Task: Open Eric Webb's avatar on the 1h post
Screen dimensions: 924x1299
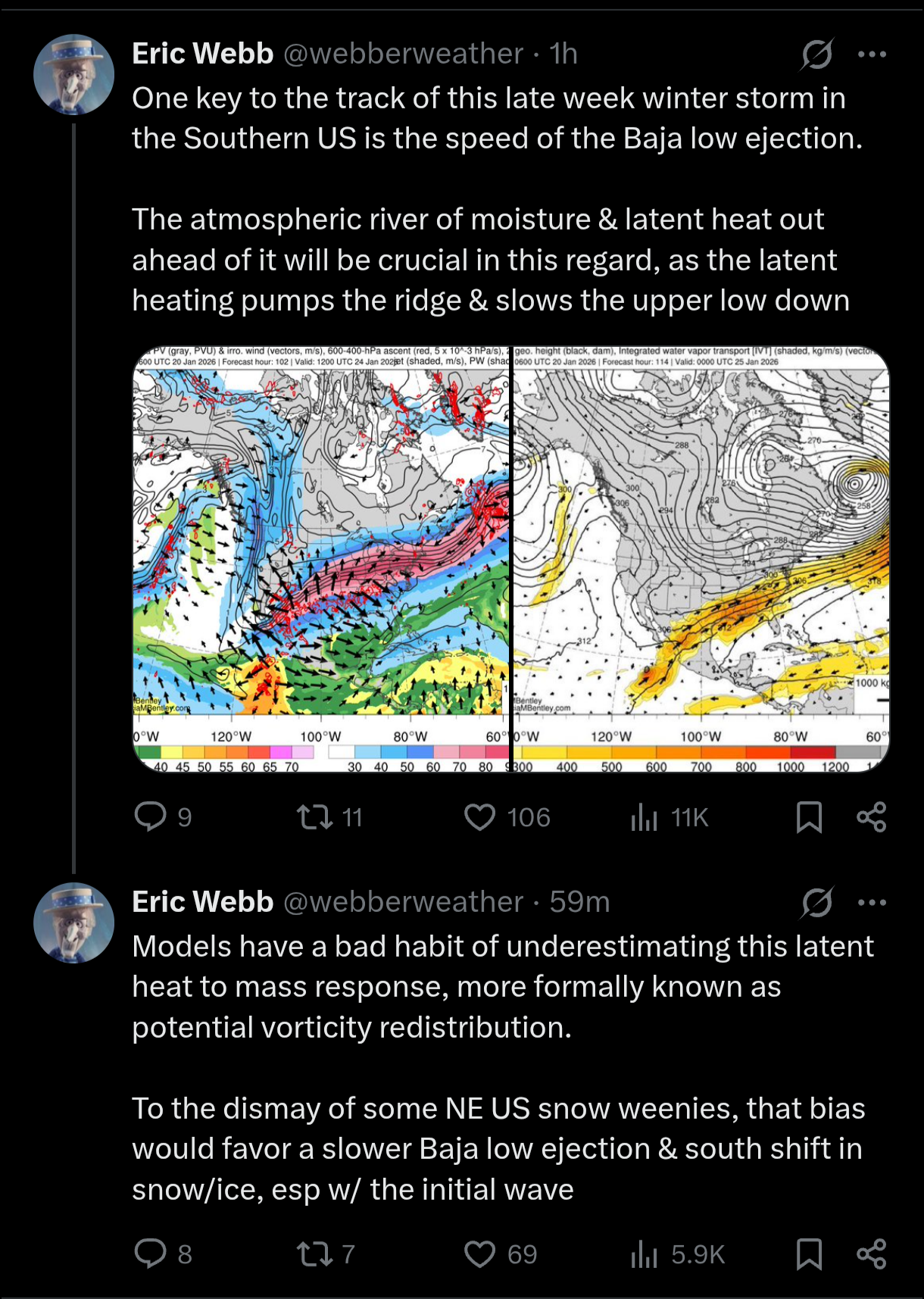Action: [x=73, y=74]
